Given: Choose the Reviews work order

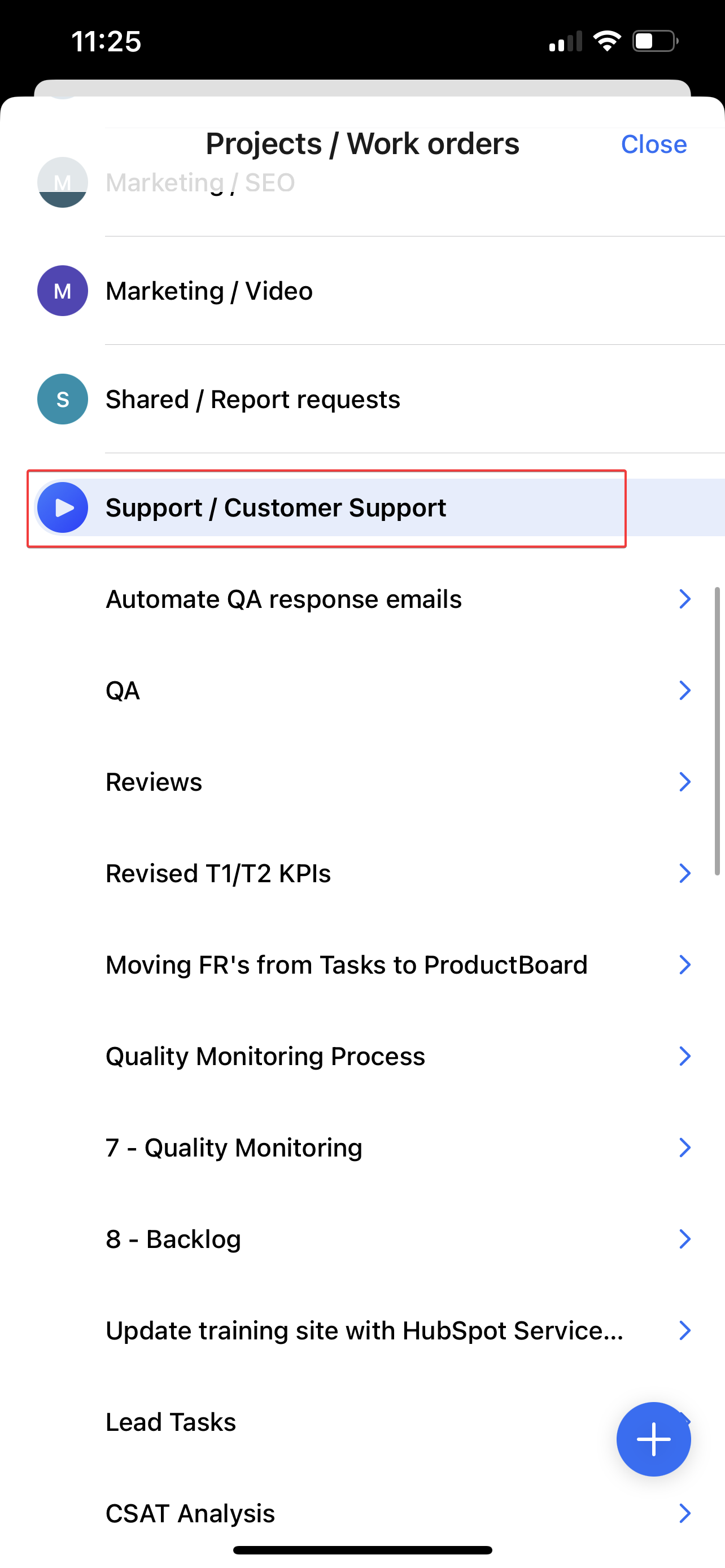Looking at the screenshot, I should click(362, 782).
